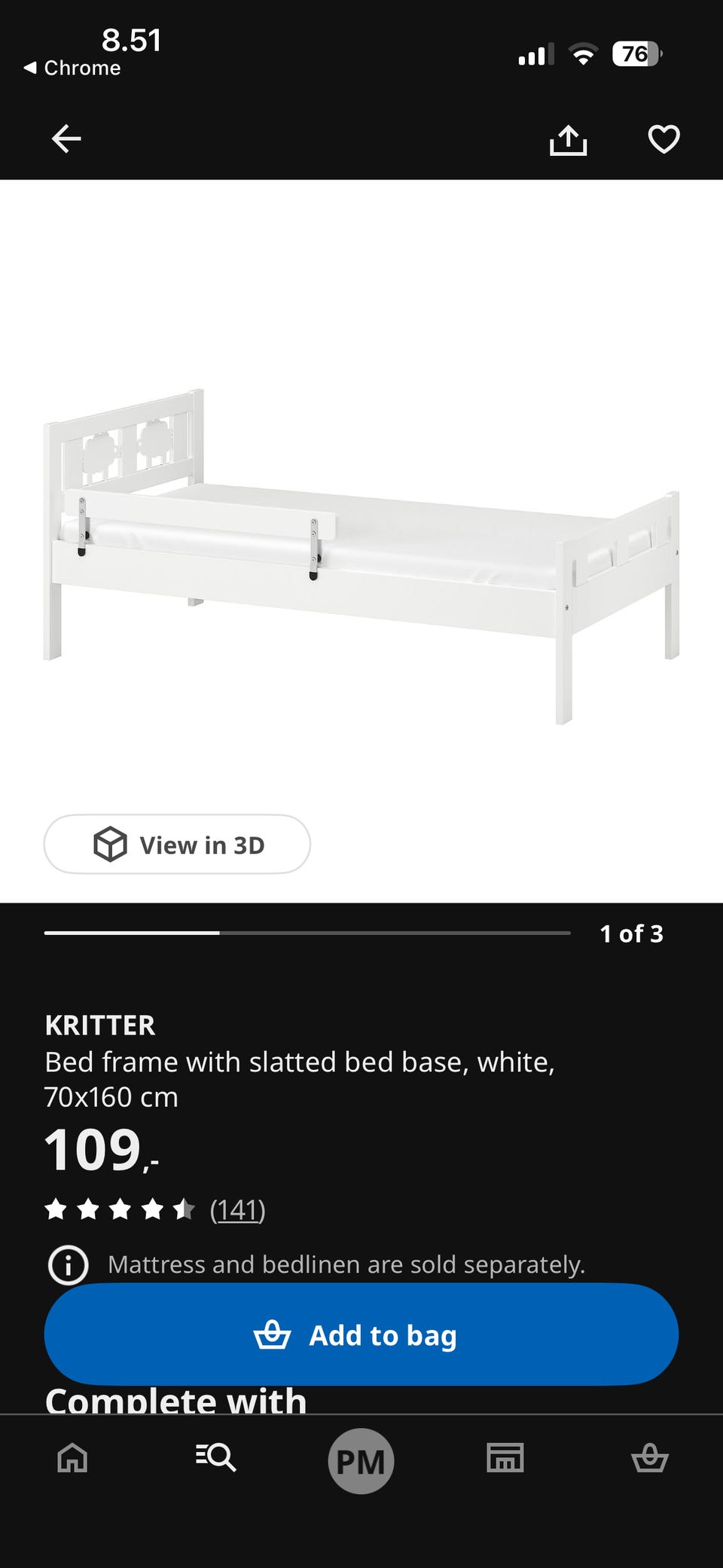Add the bed to favourites with the heart

[664, 139]
